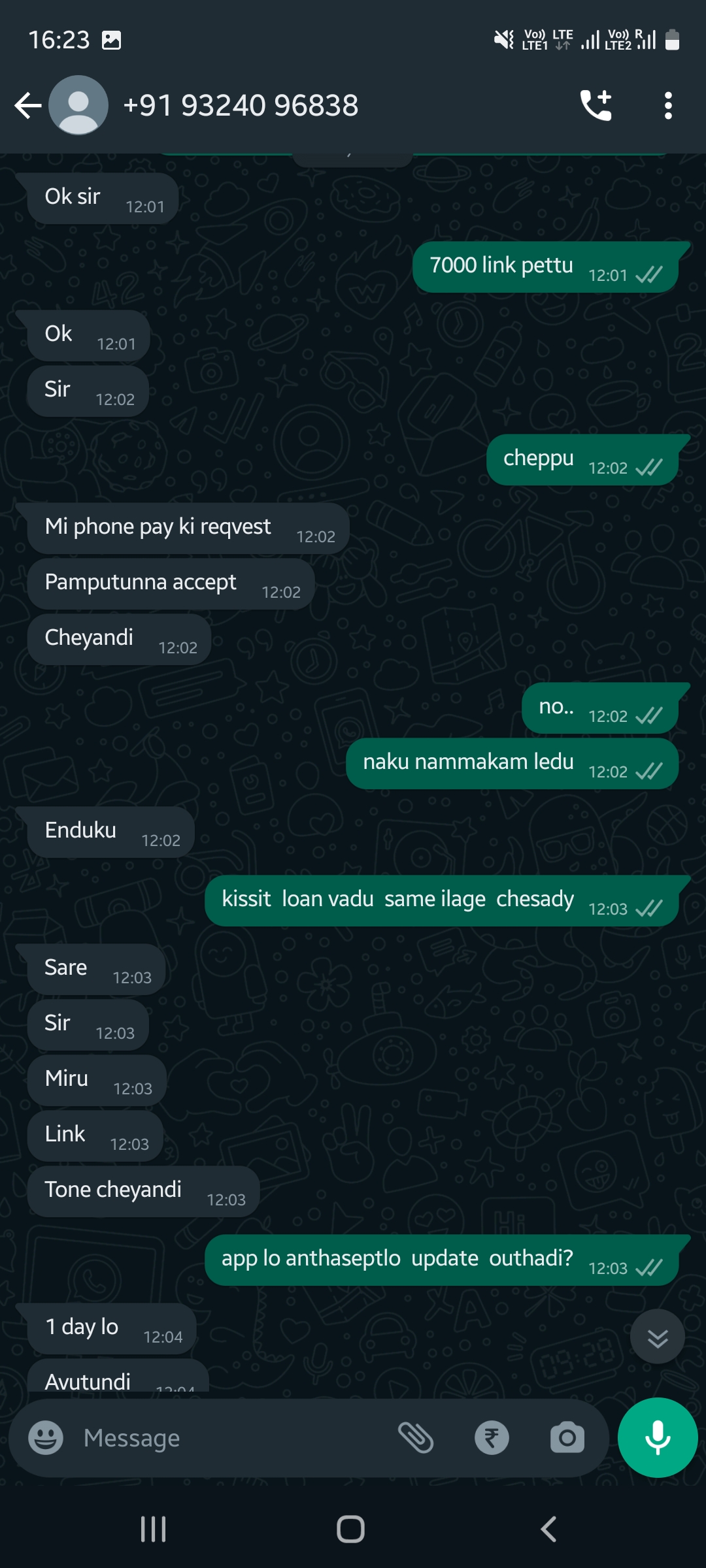The height and width of the screenshot is (1568, 706).
Task: Open the rupee payment option
Action: tap(492, 1438)
